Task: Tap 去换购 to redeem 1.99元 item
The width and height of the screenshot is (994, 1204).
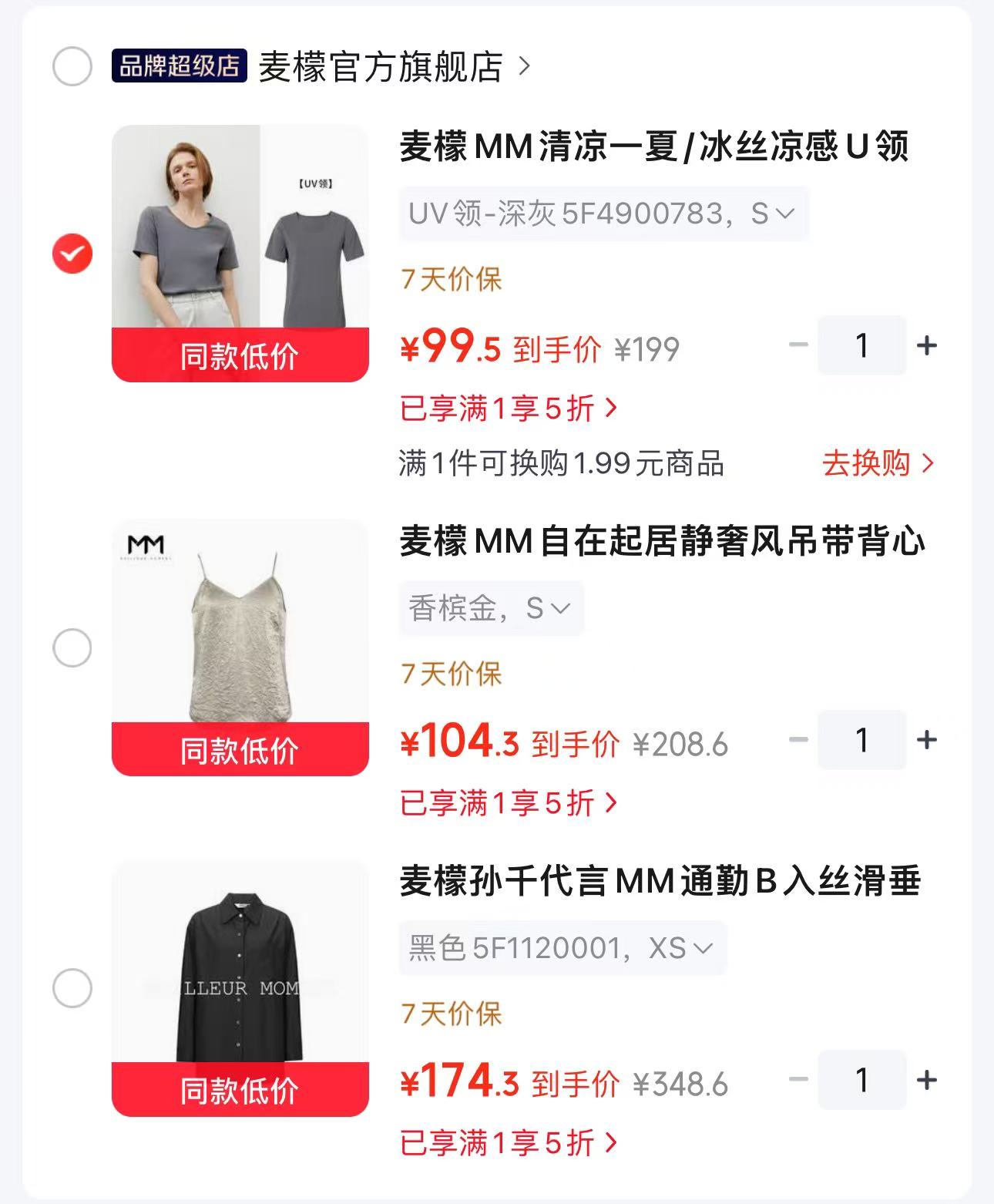Action: tap(878, 463)
